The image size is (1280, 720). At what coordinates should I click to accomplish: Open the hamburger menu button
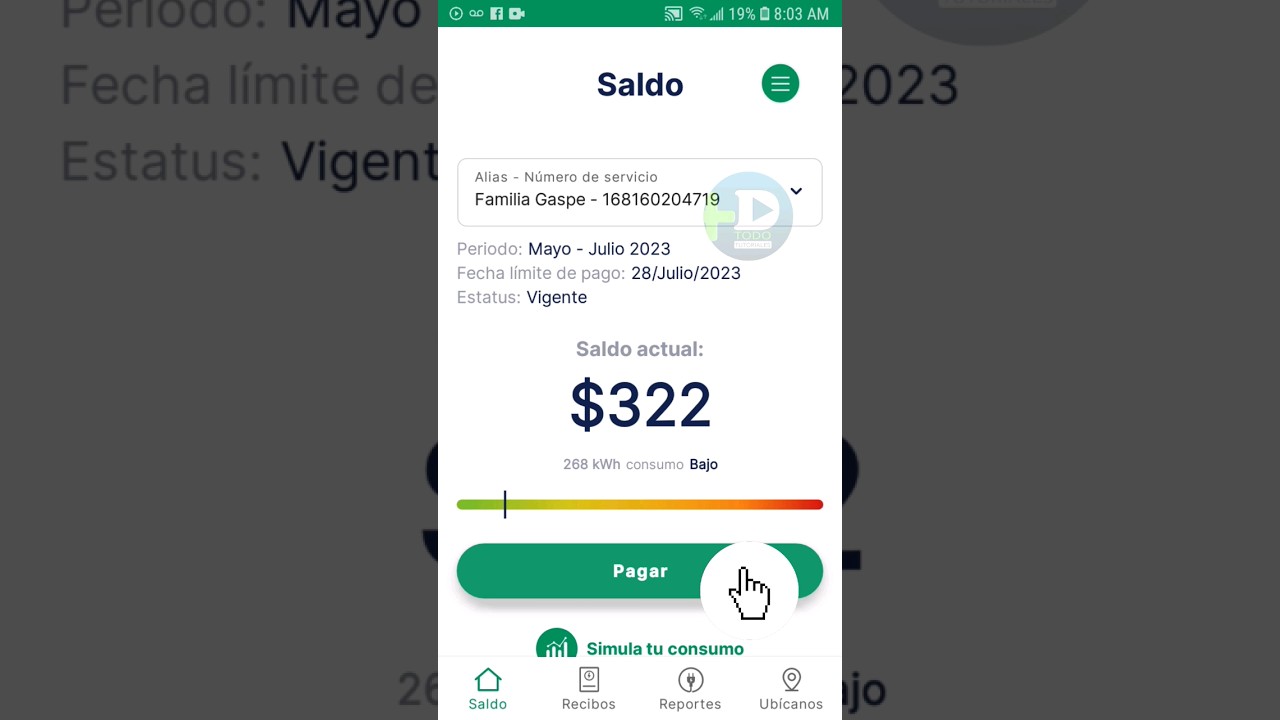tap(780, 84)
